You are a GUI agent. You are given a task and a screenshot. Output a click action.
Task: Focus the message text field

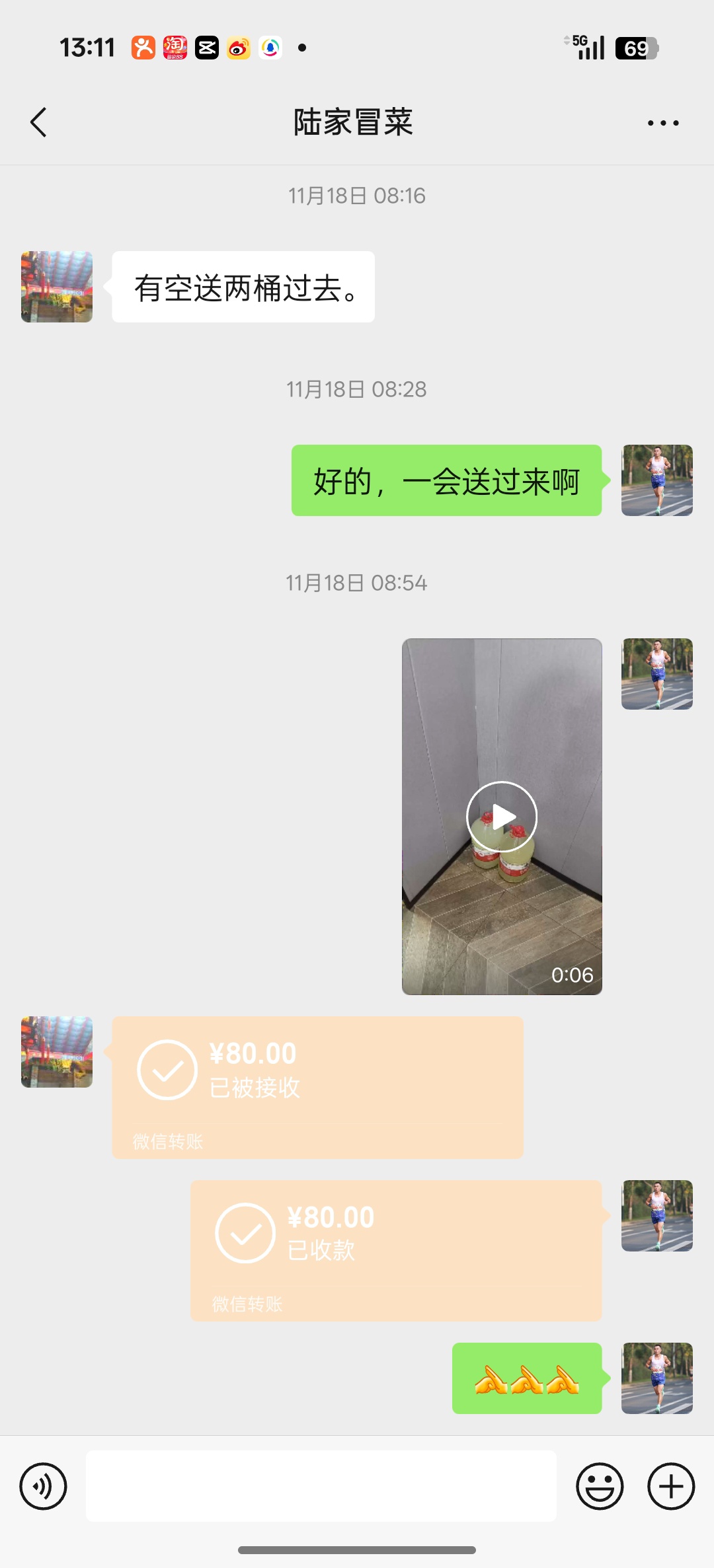(321, 1486)
